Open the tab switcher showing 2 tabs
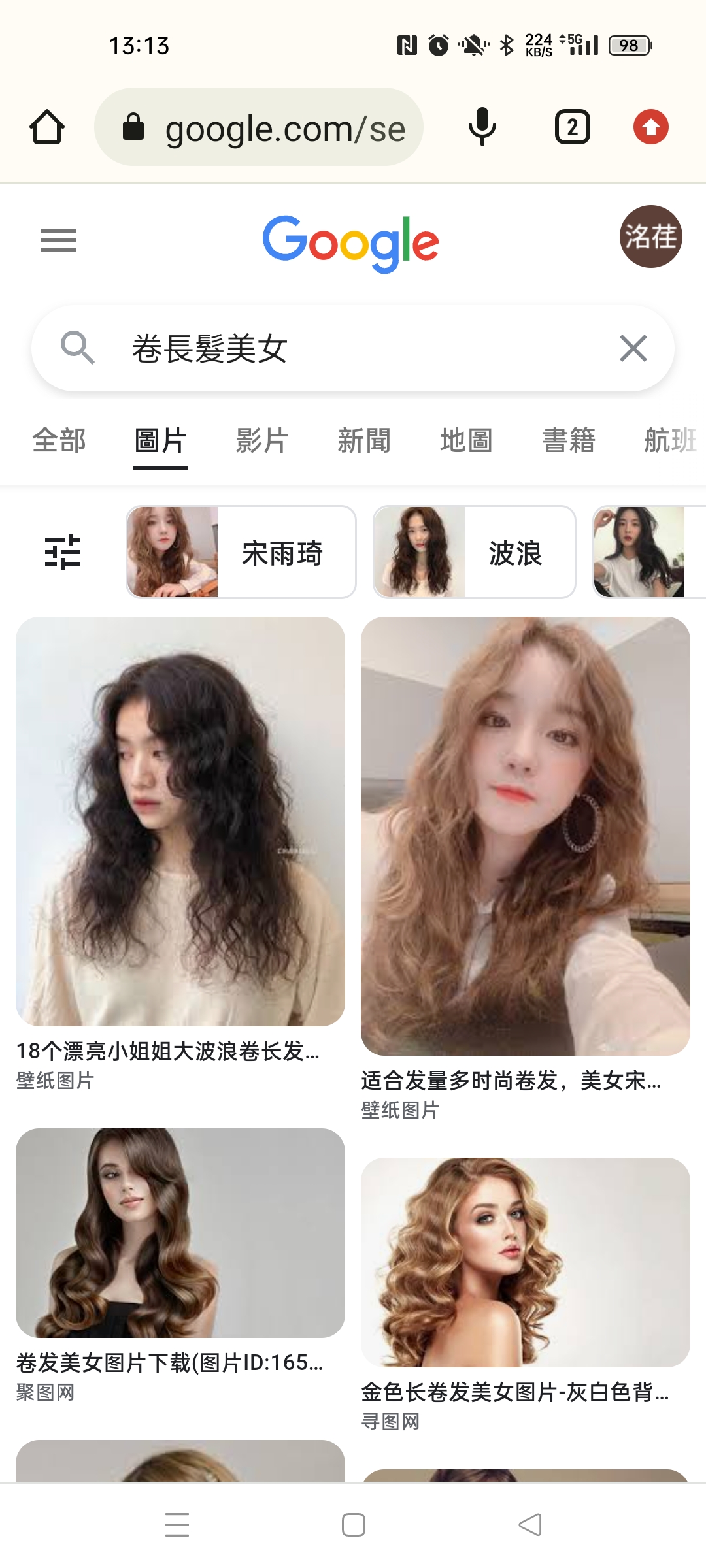Viewport: 706px width, 1568px height. pyautogui.click(x=572, y=127)
